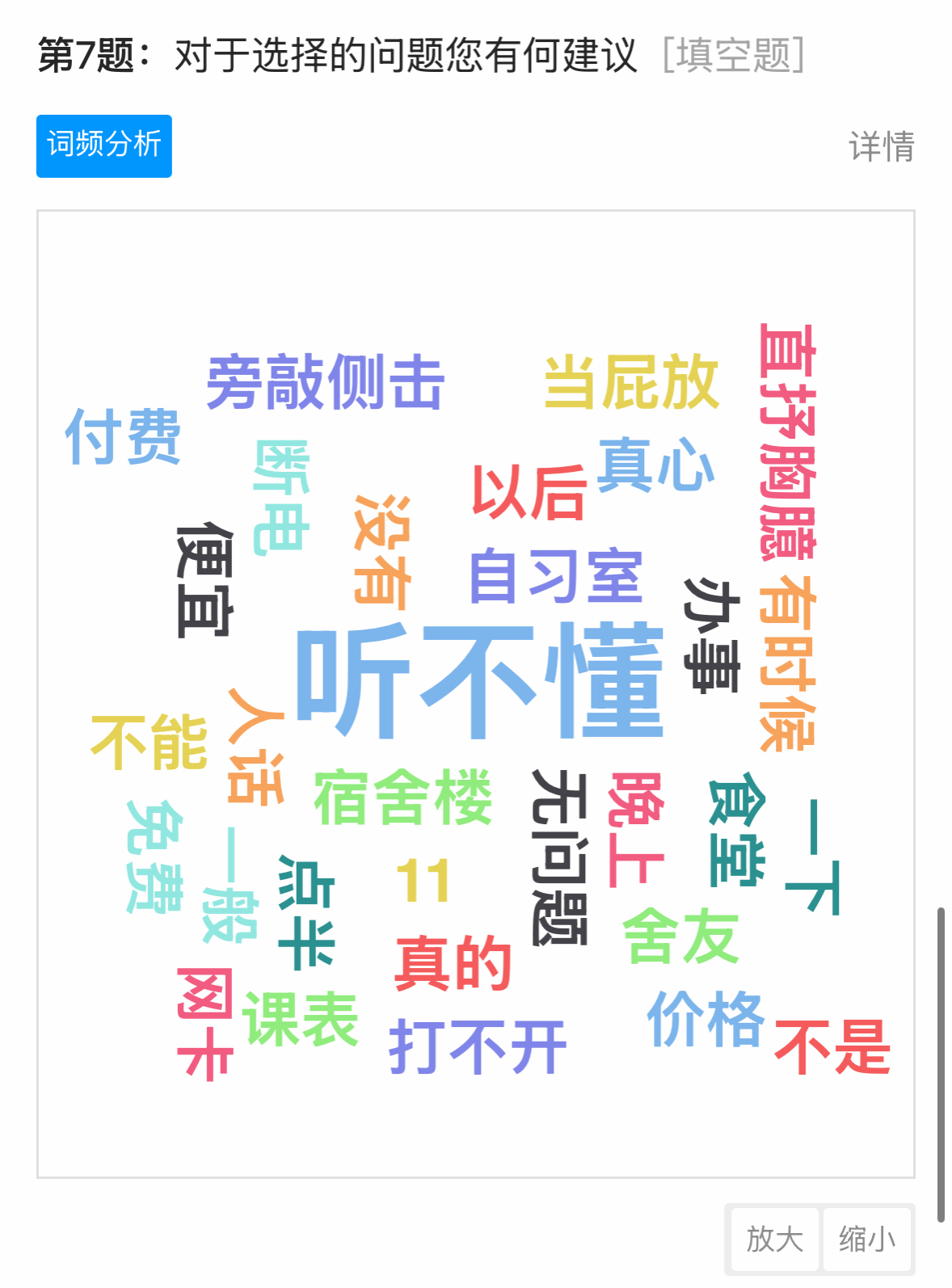Click the 词频分析 analysis button
Viewport: 952px width, 1288px height.
104,145
